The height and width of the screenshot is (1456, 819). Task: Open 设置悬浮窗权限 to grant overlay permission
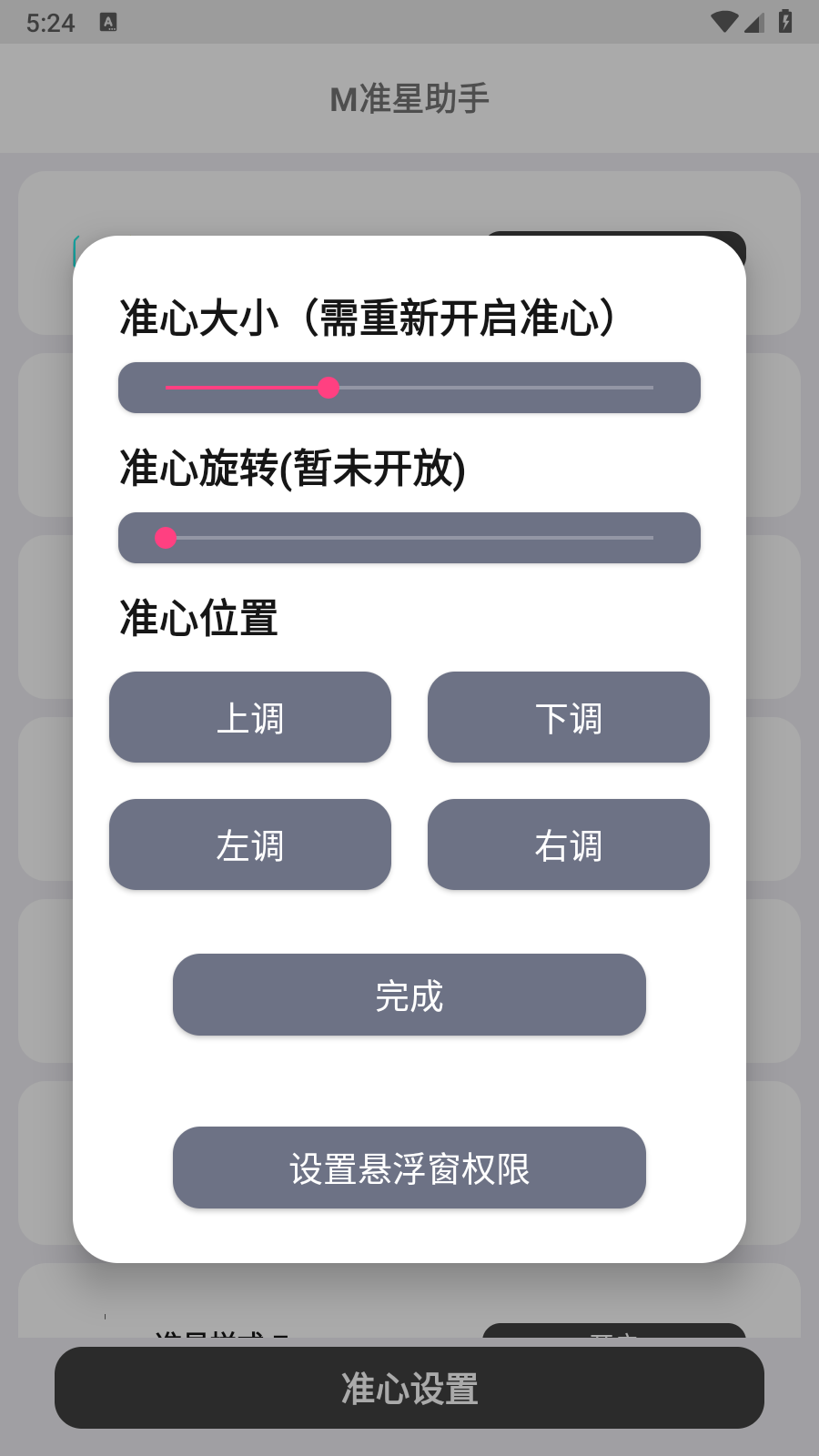coord(409,1168)
